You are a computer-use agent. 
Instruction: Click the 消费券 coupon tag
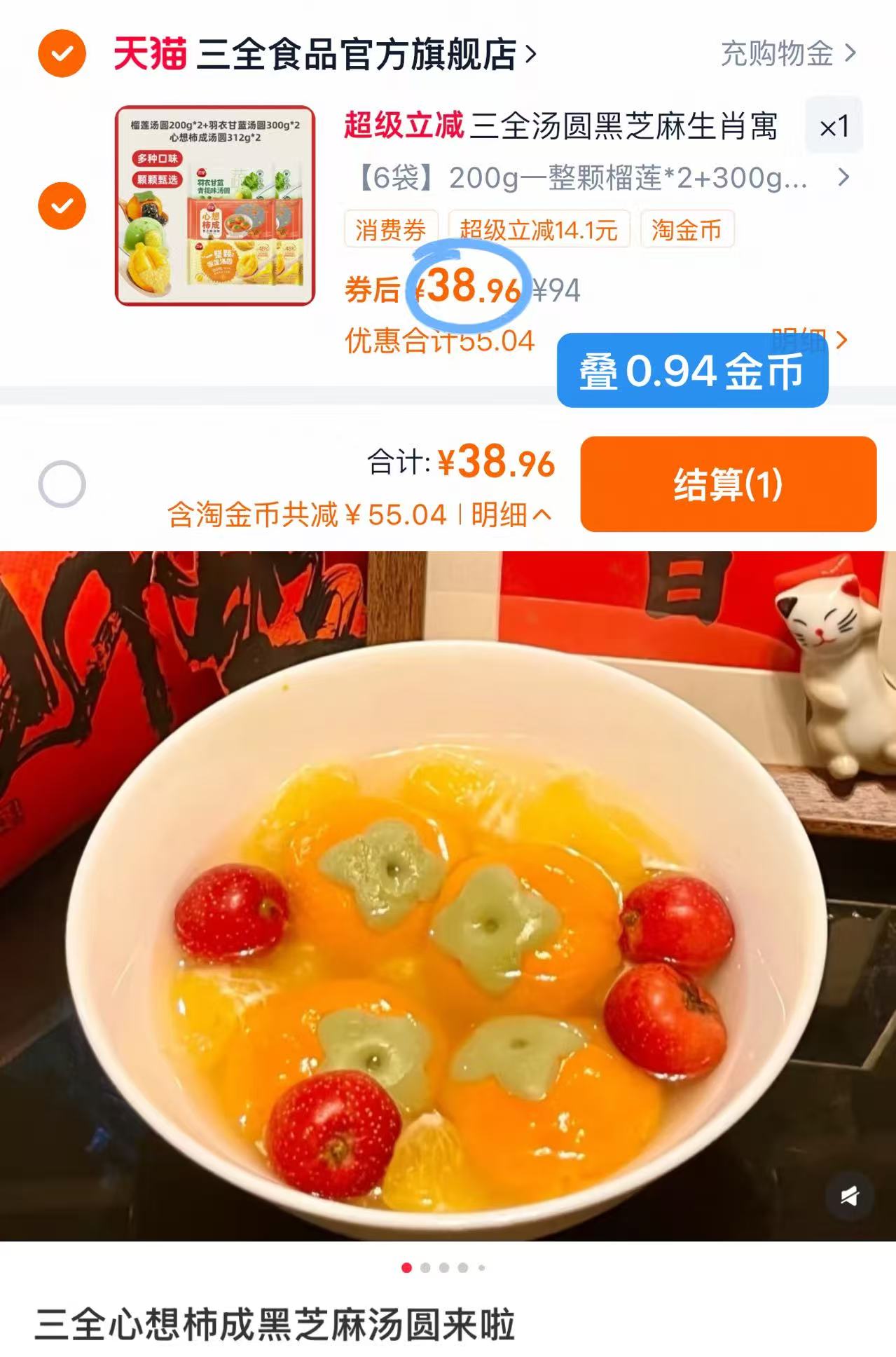pos(392,229)
